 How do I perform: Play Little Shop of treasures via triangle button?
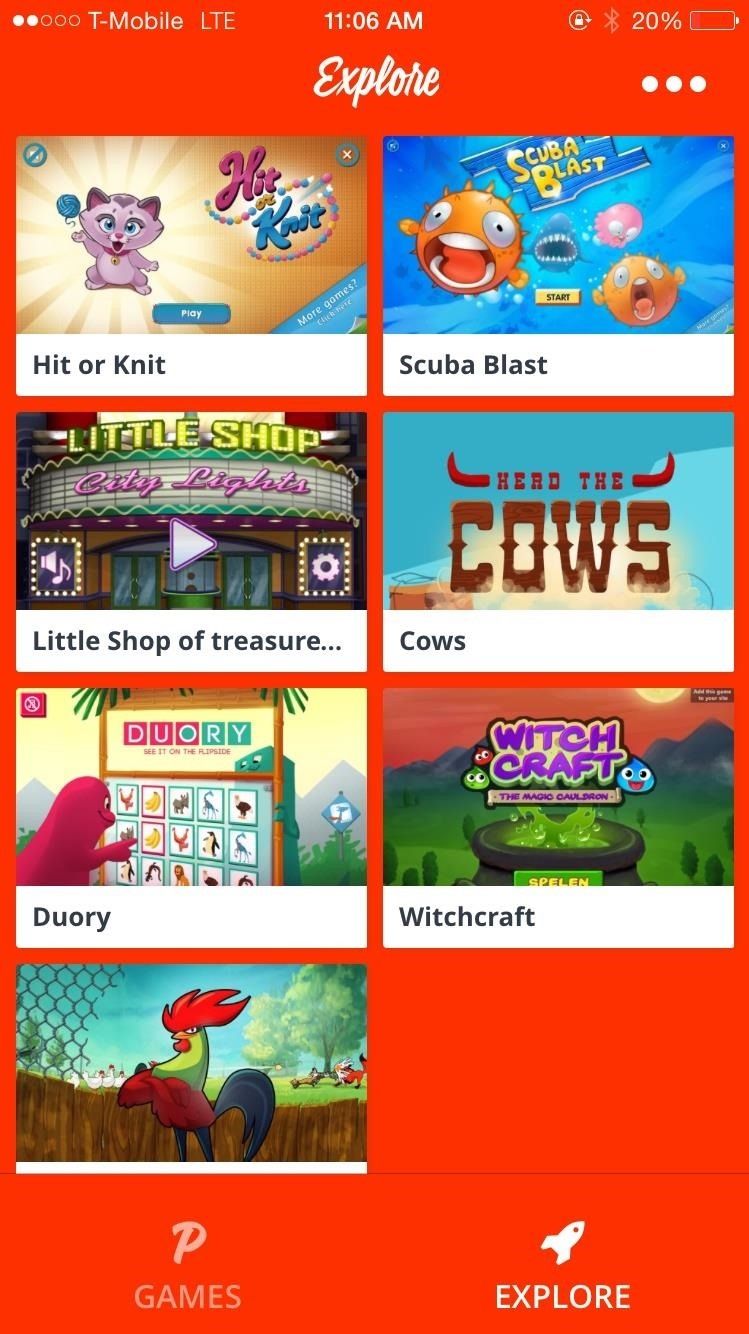pos(190,543)
